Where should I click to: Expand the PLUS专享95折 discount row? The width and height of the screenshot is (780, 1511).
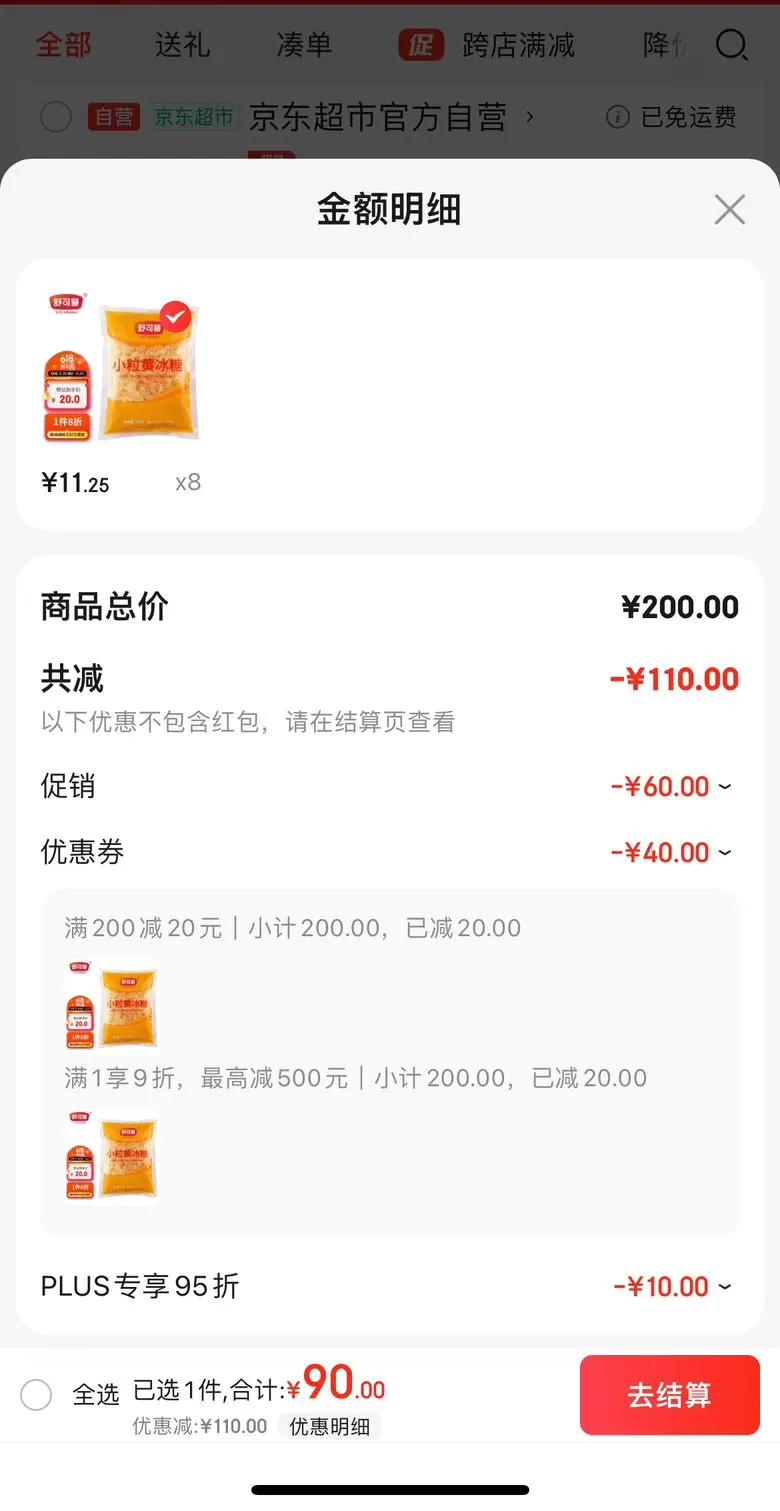[724, 1287]
